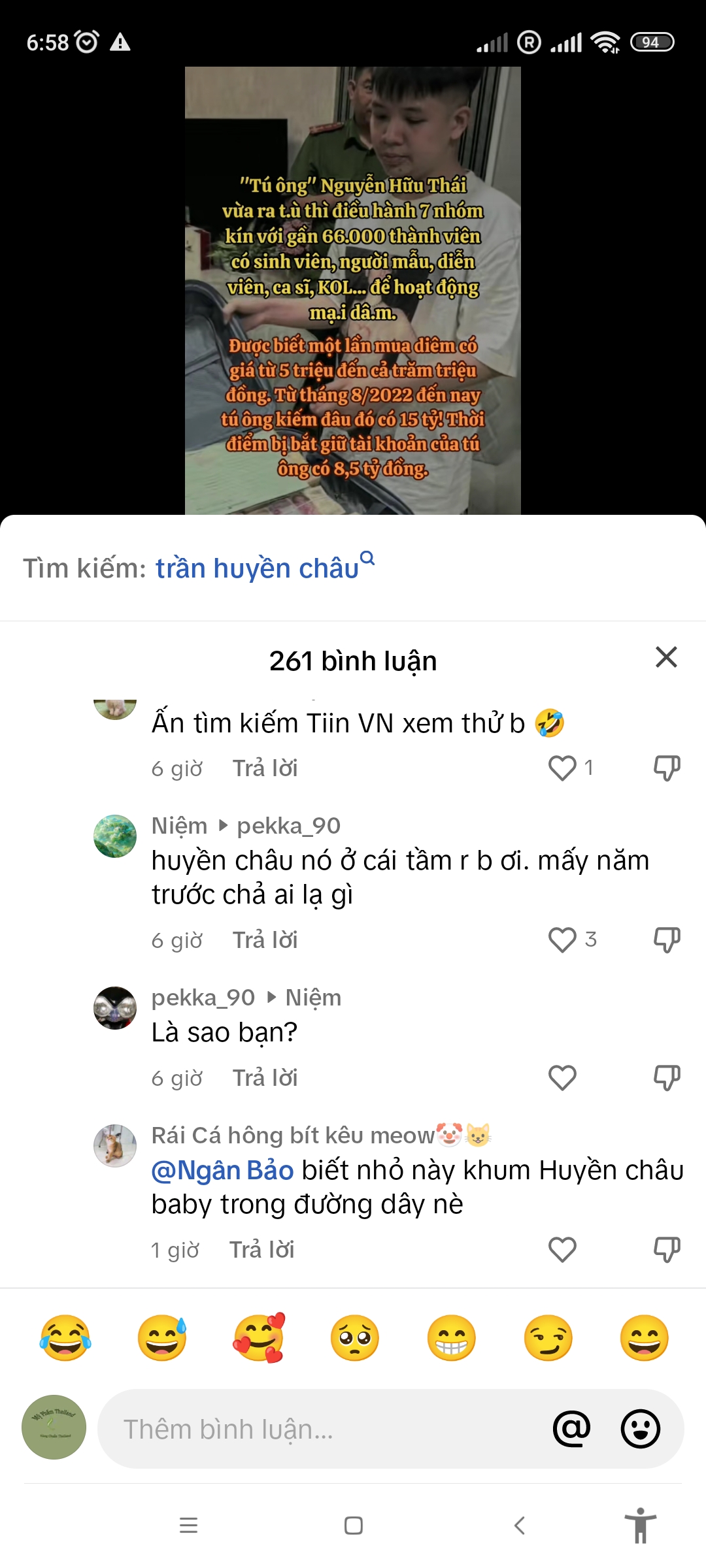
Task: Close the comments panel
Action: [x=665, y=657]
